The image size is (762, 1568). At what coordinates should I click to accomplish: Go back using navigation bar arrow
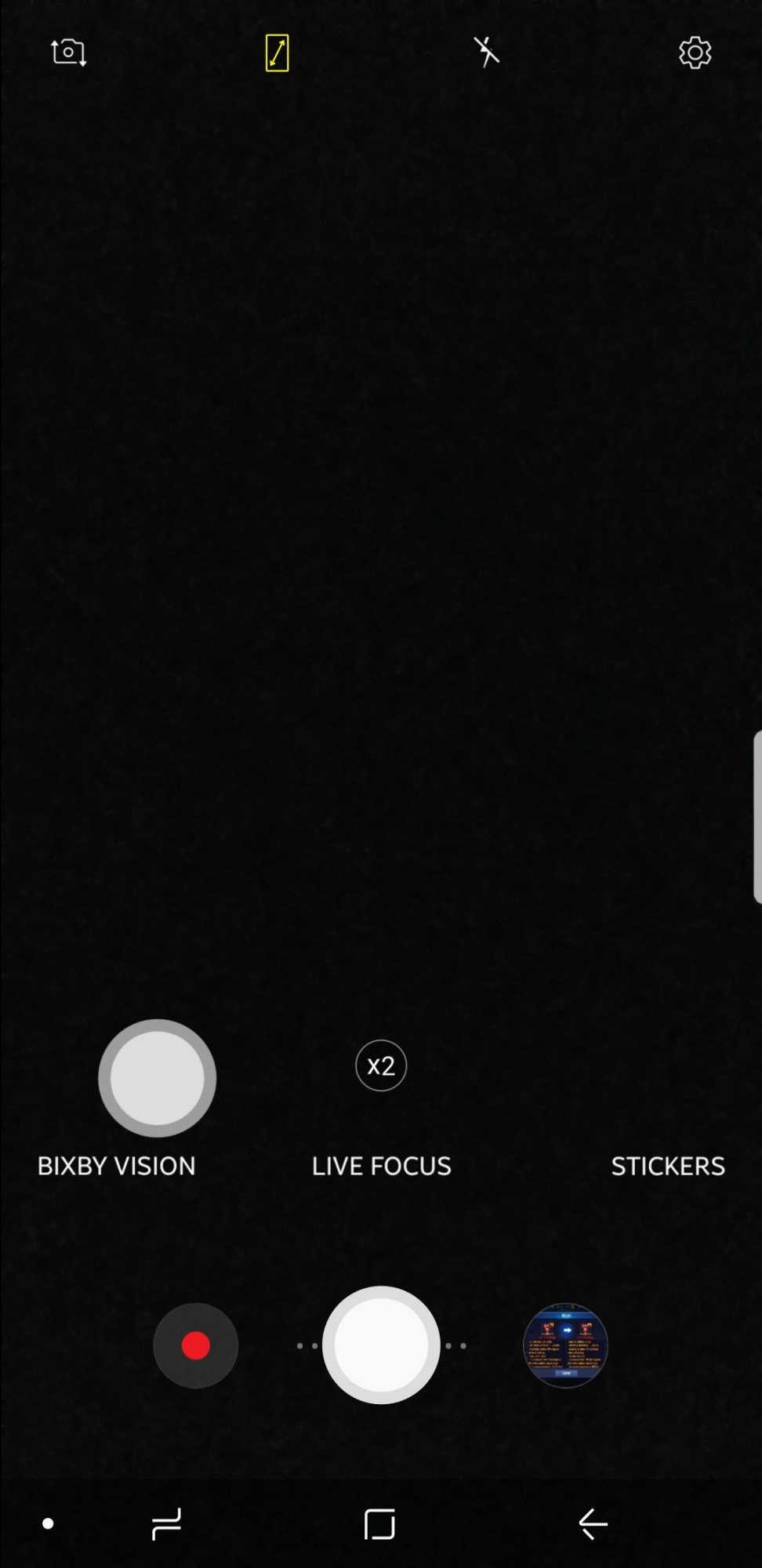(x=593, y=1524)
